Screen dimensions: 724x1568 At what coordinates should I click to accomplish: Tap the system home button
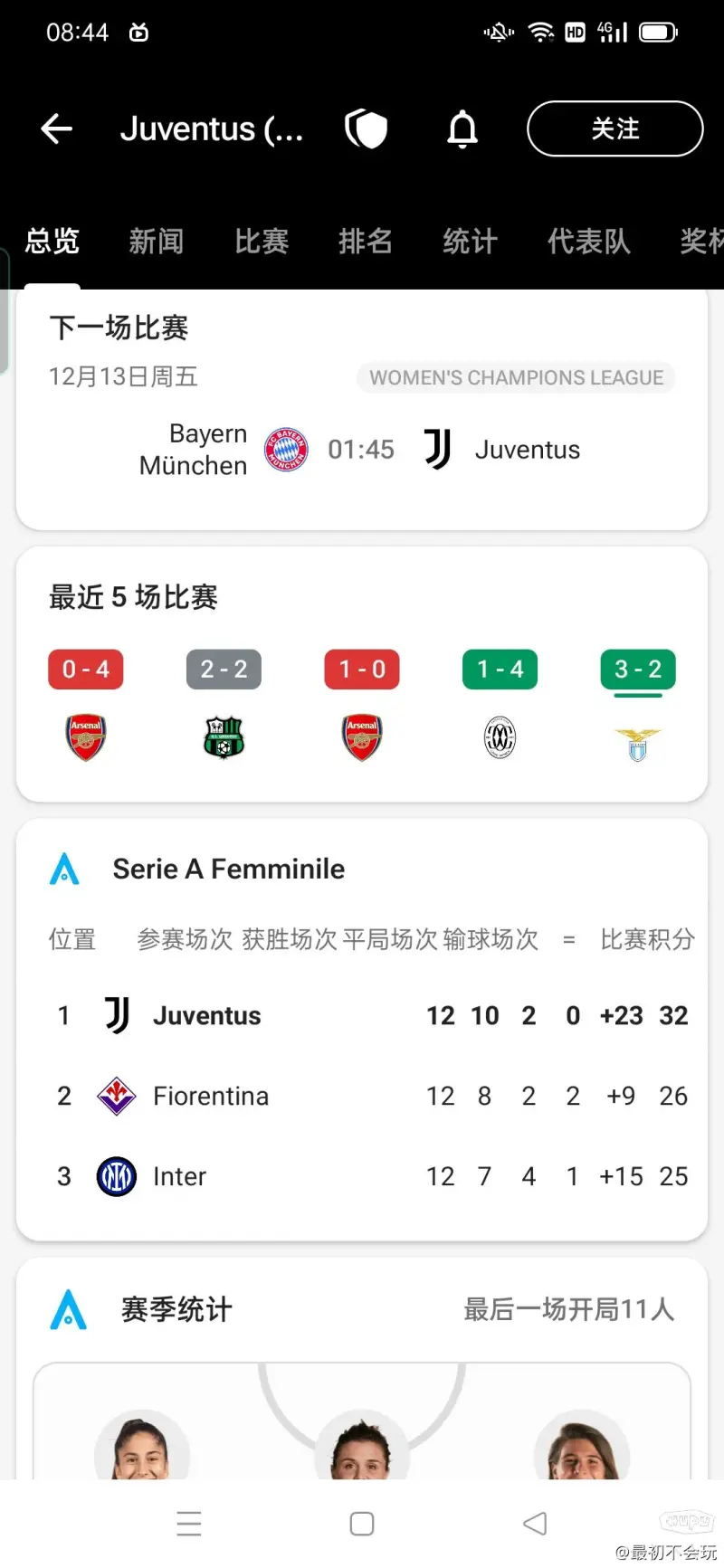[x=362, y=1524]
